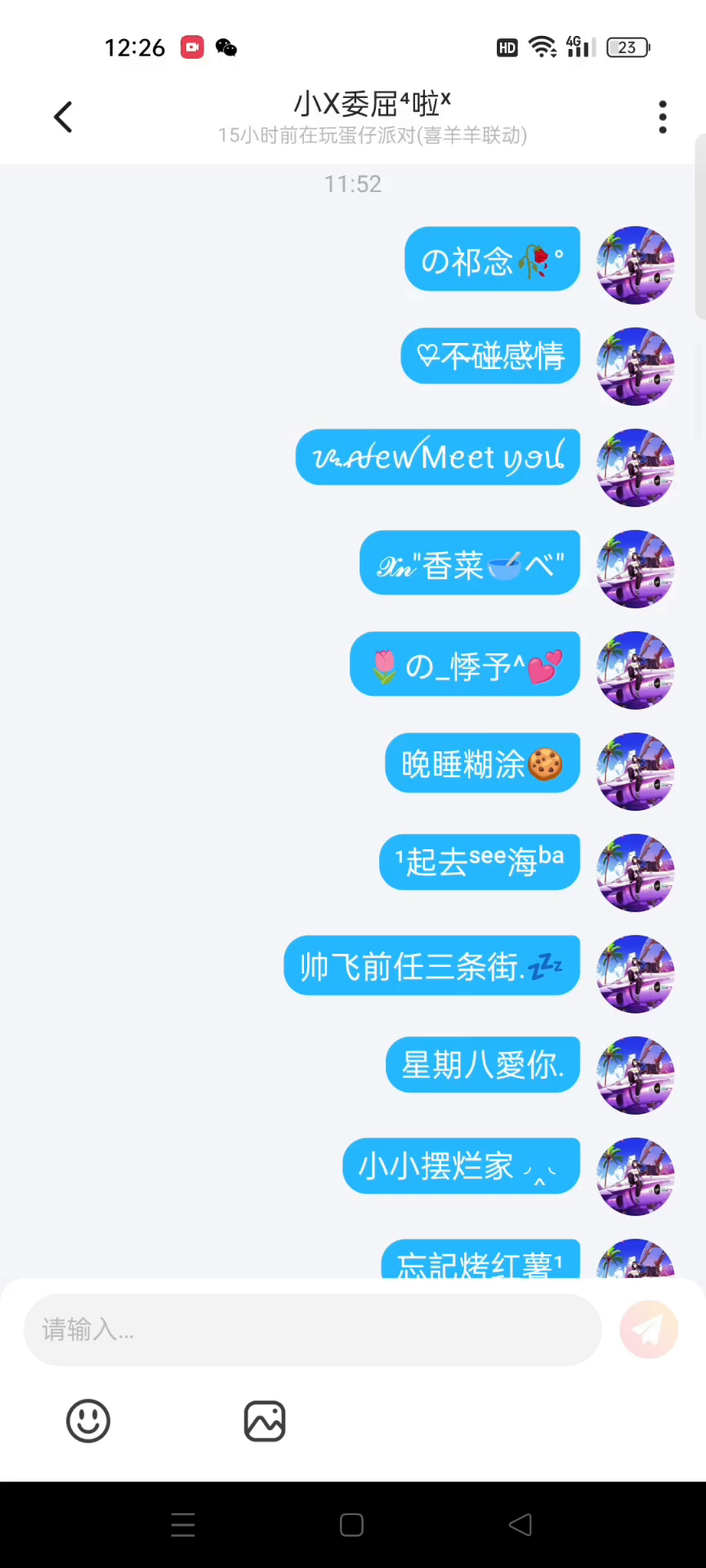Screen dimensions: 706x1568
Task: Open the system home button
Action: (351, 1525)
